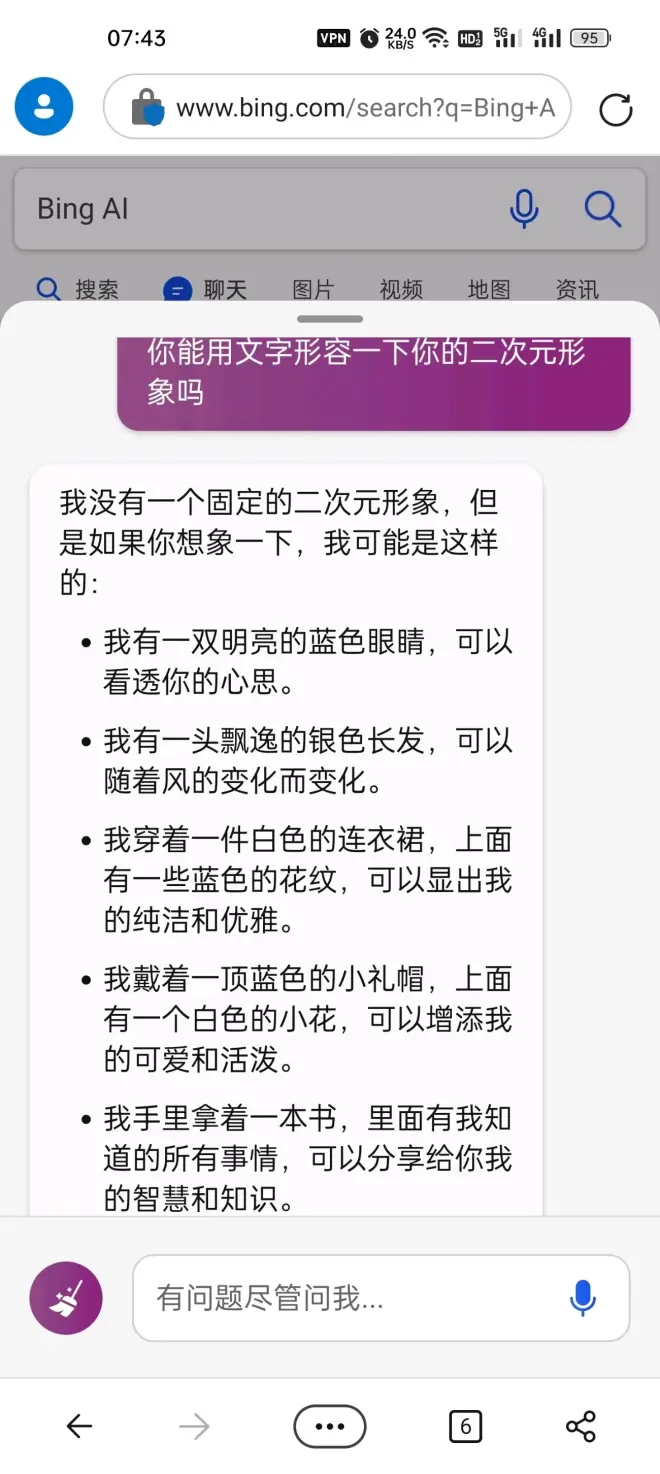This screenshot has height=1474, width=660.
Task: Switch to the 搜索 tab
Action: (78, 289)
